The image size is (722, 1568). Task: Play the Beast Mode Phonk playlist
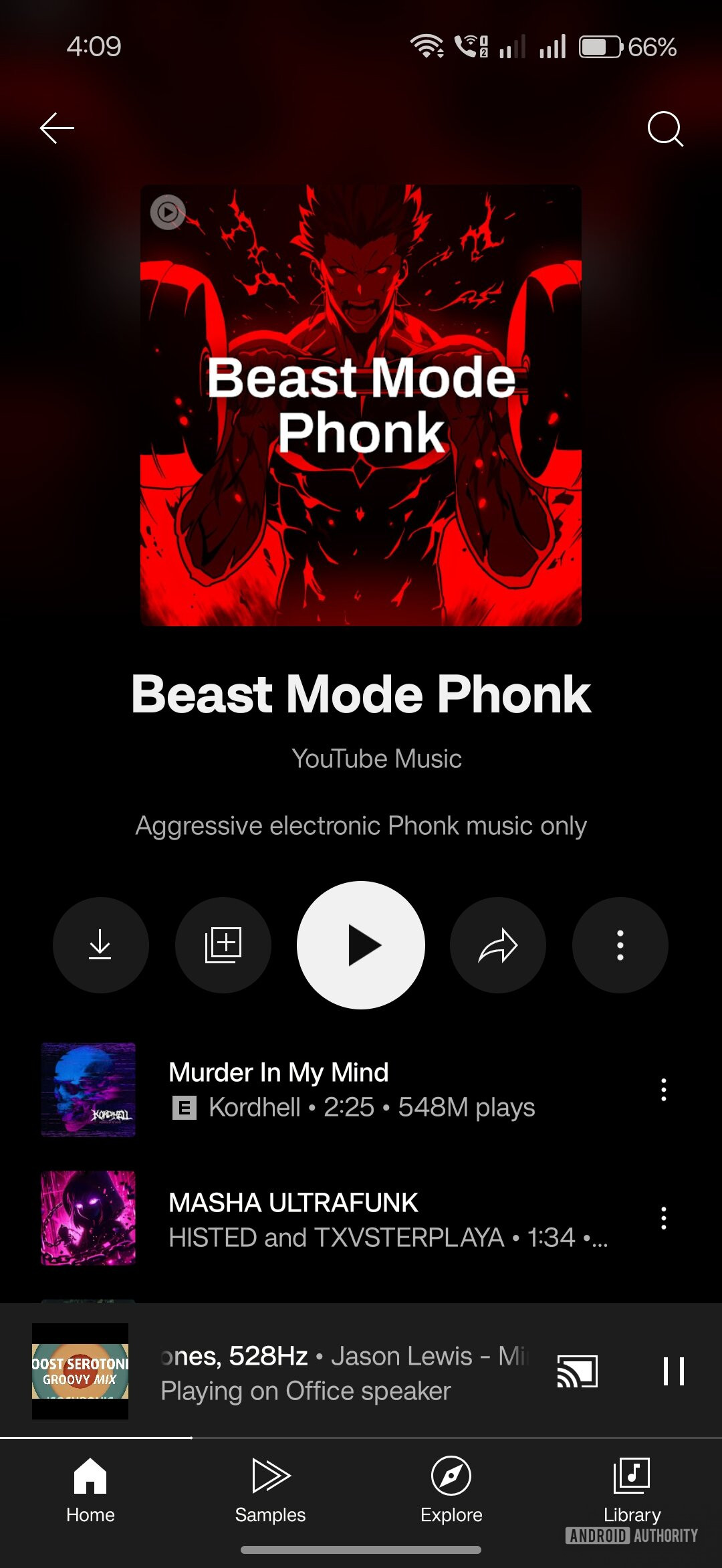point(361,945)
